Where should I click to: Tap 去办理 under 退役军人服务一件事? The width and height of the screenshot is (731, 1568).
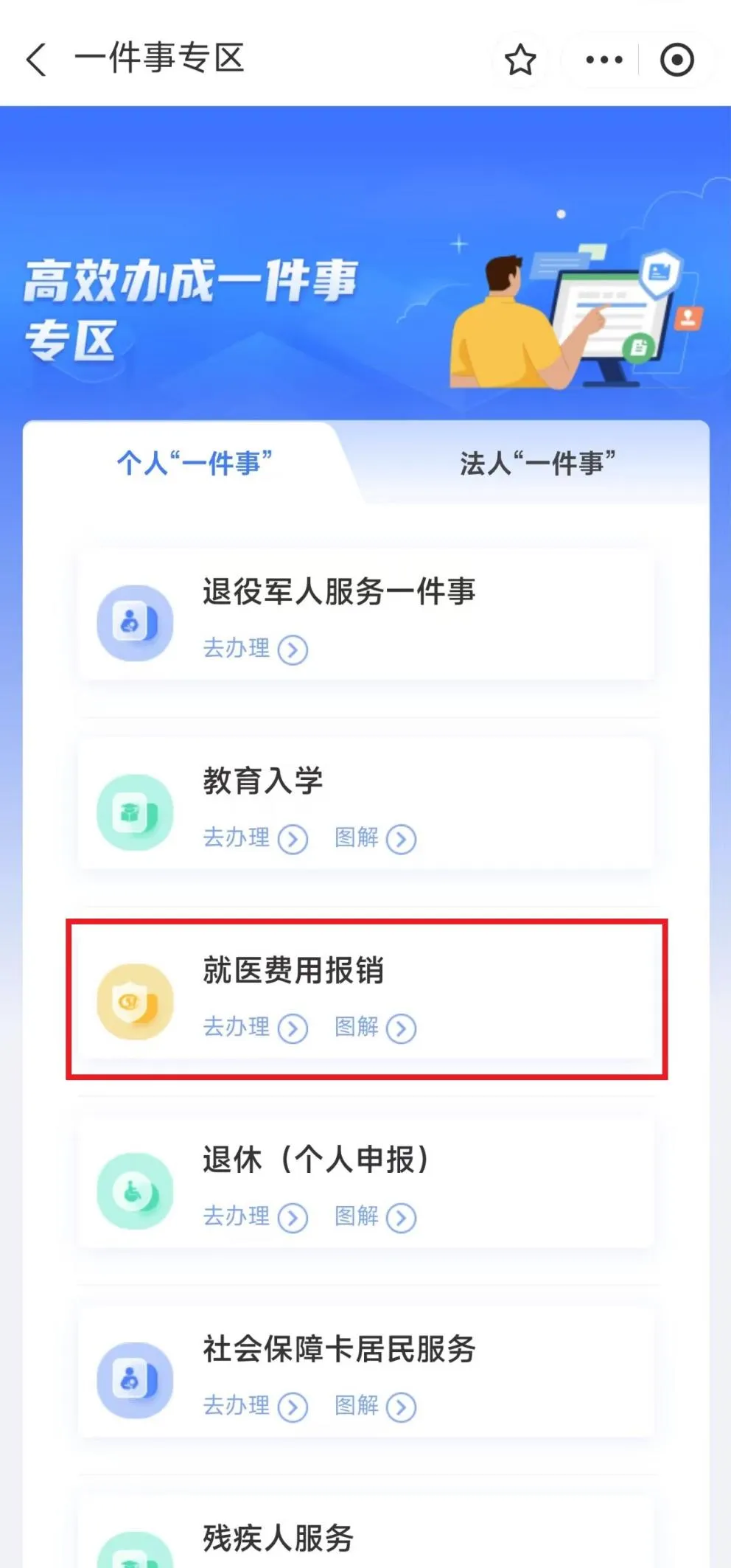pos(255,649)
